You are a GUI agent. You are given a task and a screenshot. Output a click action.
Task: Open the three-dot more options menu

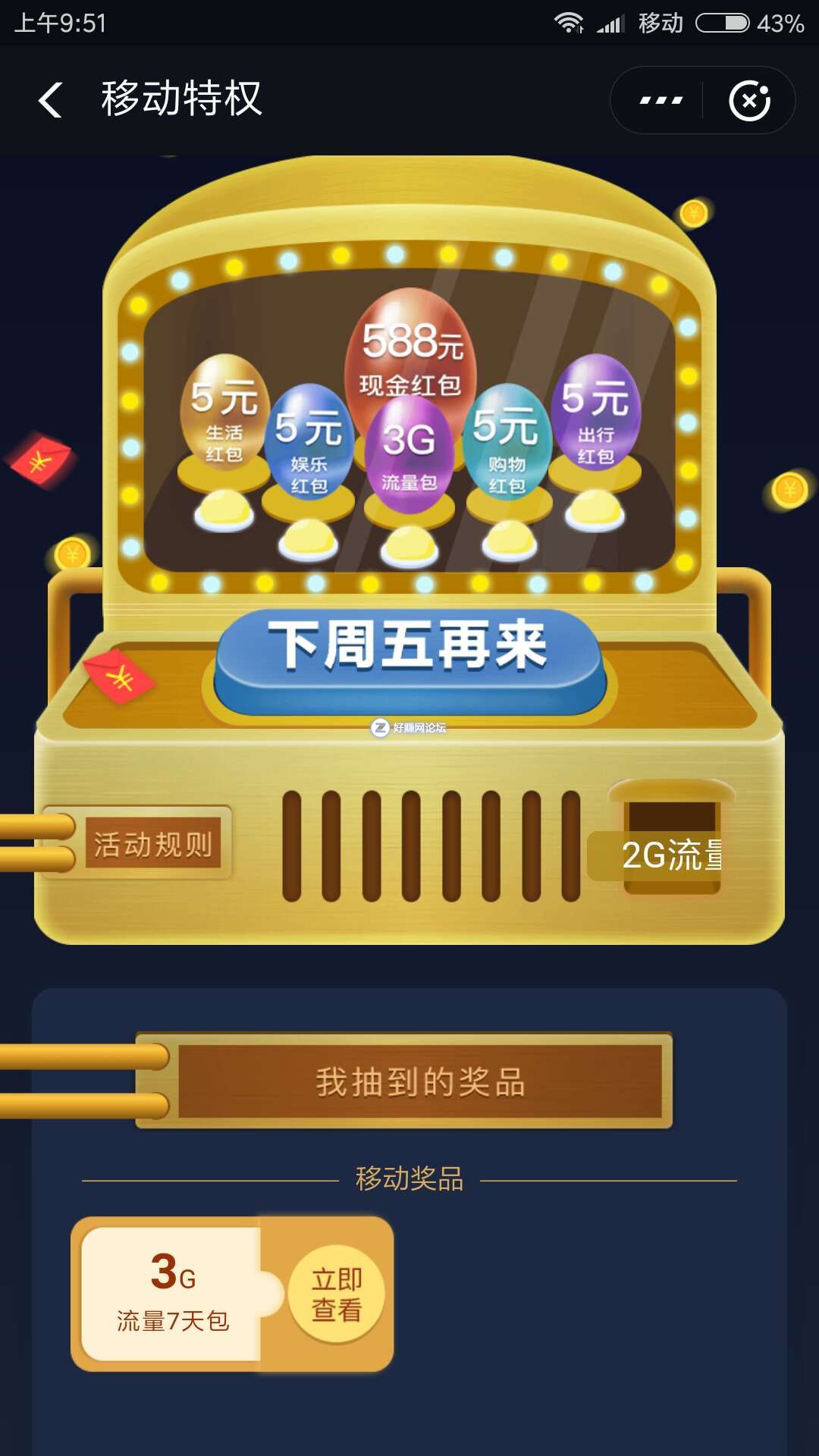click(661, 100)
